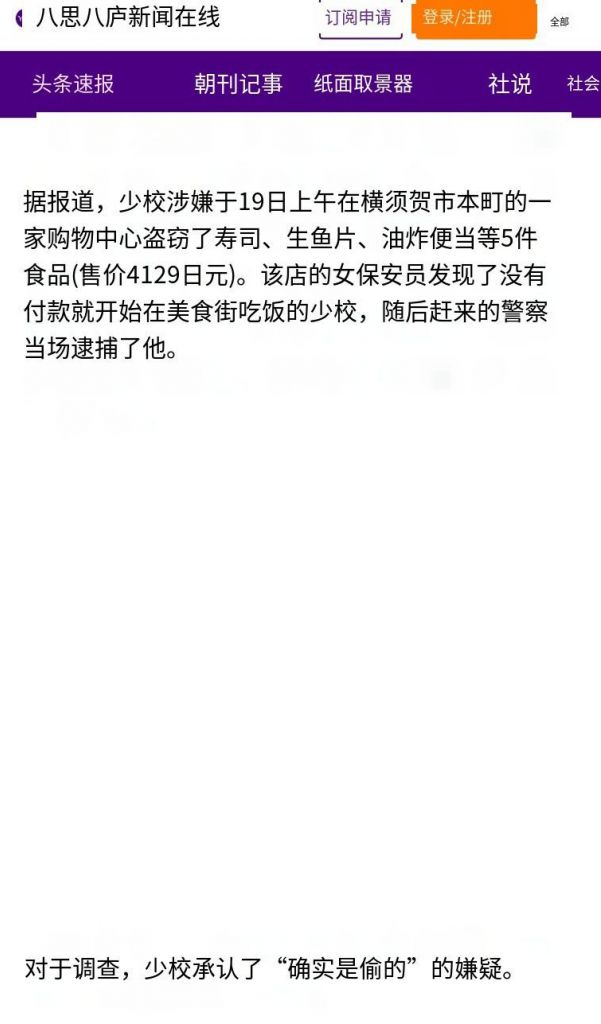This screenshot has height=1024, width=601.
Task: Open 登录/注册 to sign in
Action: tap(476, 18)
